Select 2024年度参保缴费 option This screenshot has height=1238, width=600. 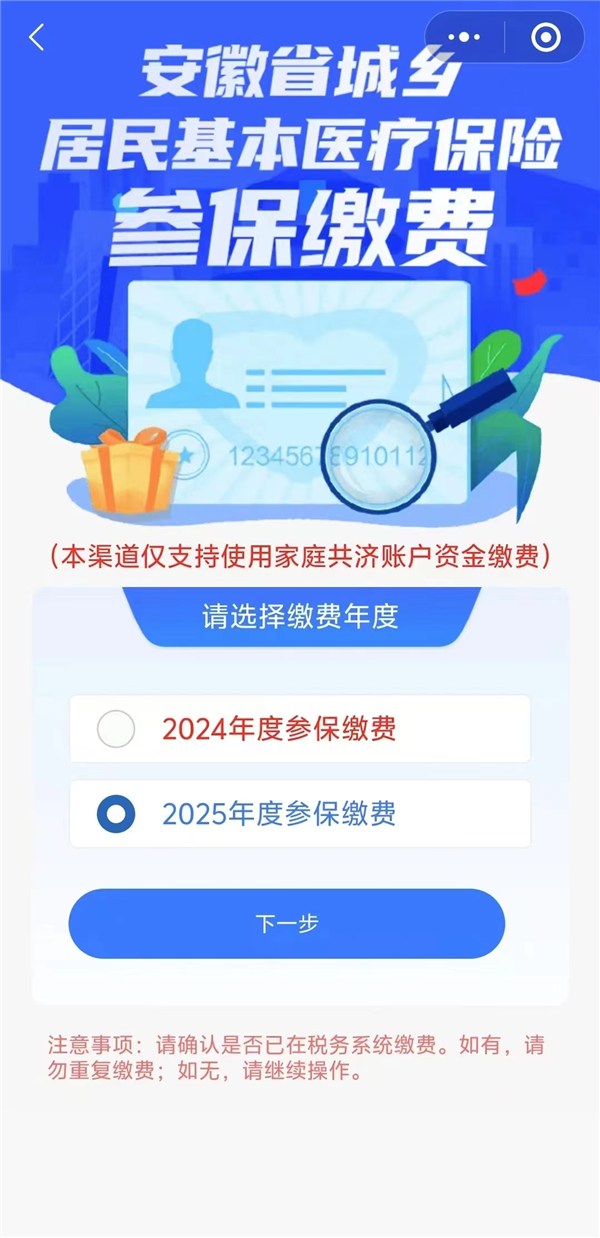click(116, 729)
